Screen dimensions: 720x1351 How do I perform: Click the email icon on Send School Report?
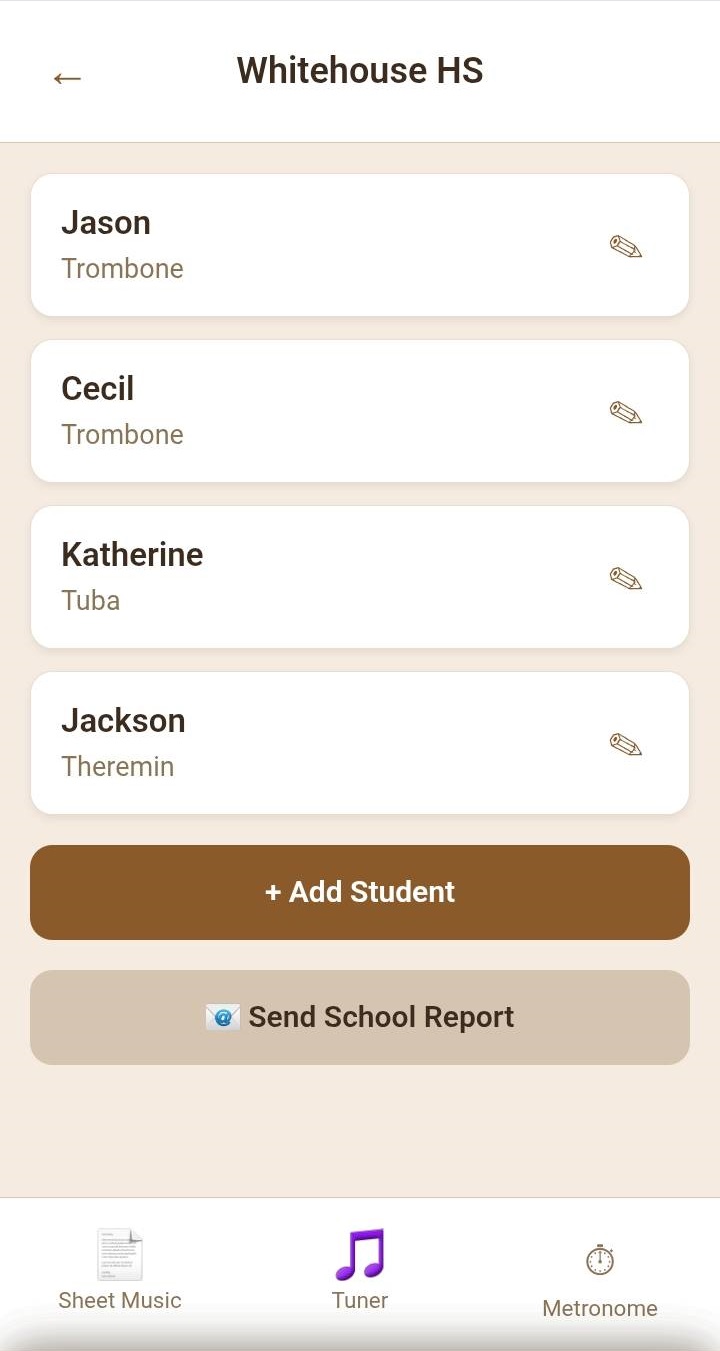(x=222, y=1016)
